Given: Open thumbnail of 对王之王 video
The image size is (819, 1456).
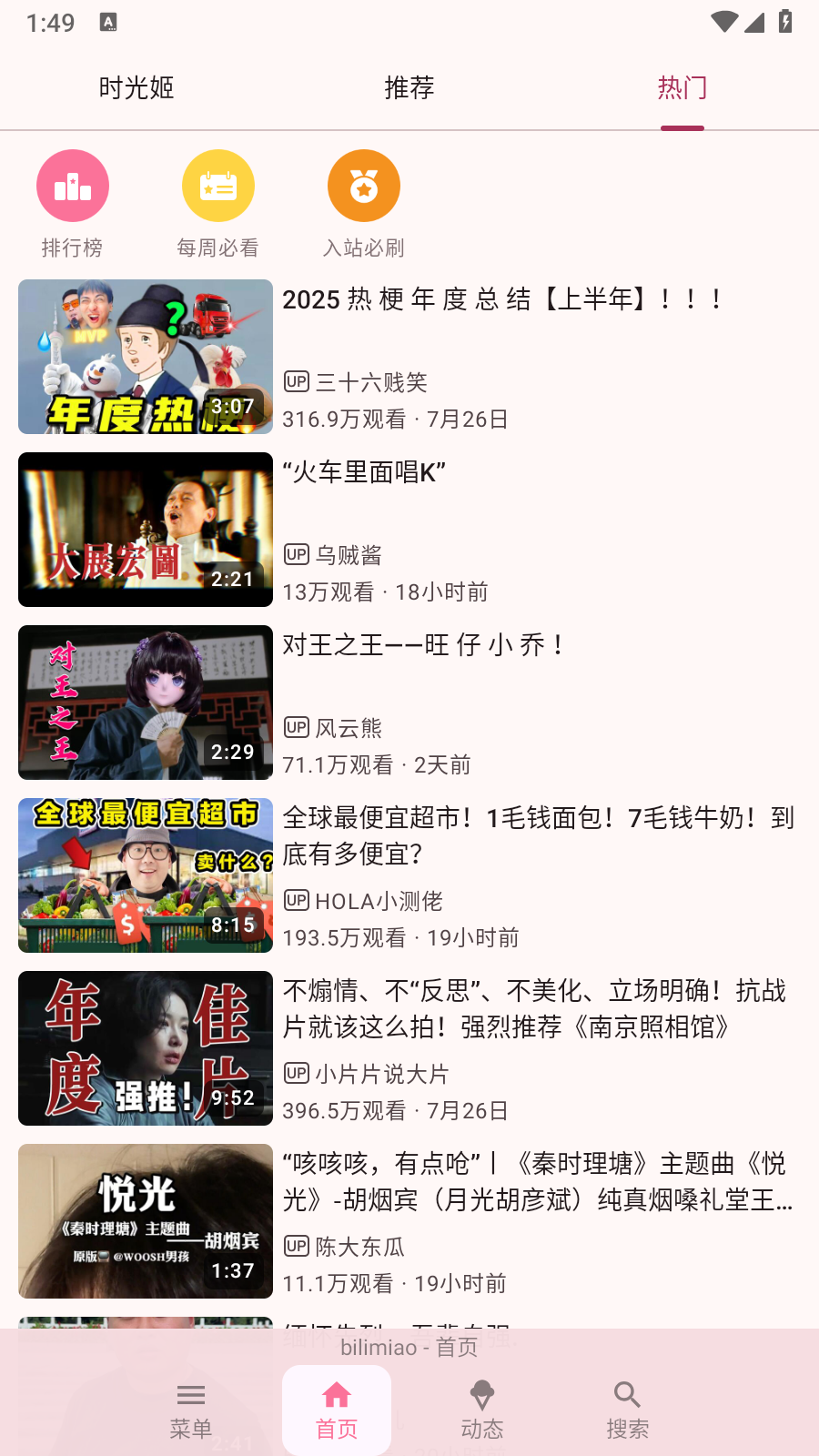Looking at the screenshot, I should pos(145,703).
